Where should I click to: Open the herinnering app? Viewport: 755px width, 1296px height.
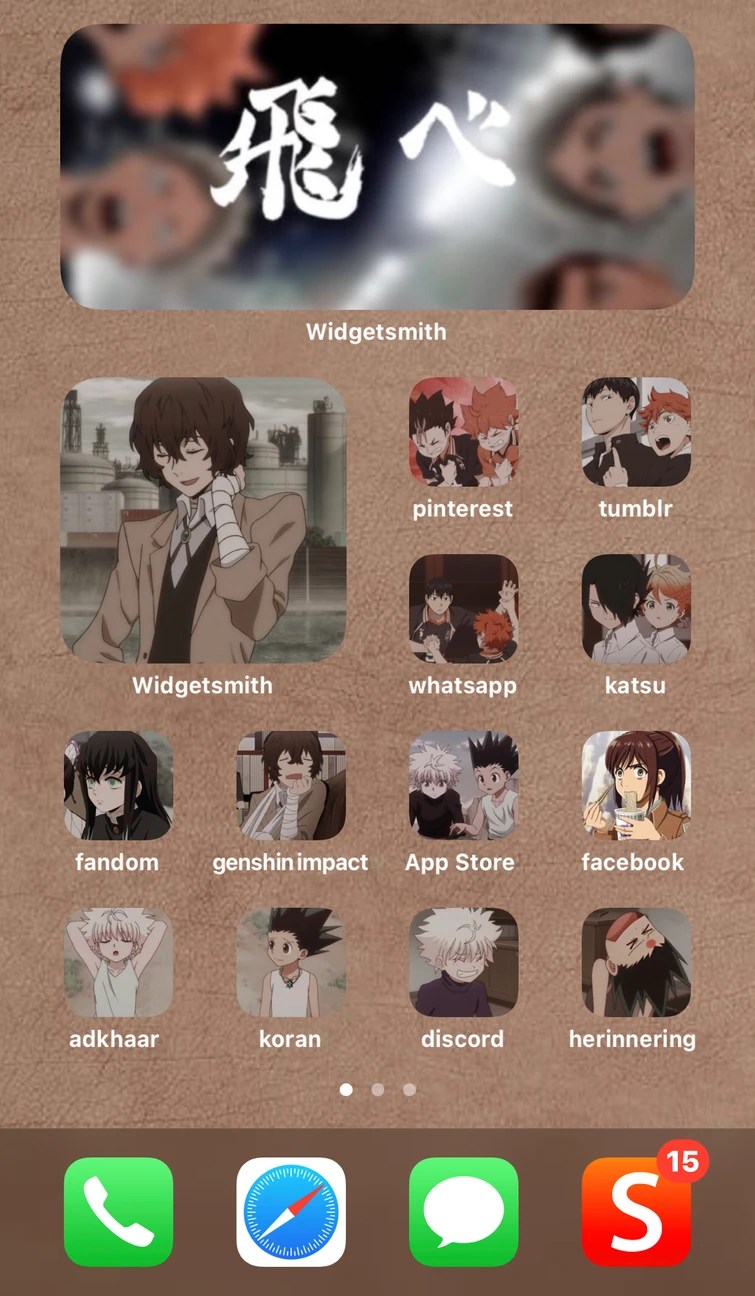click(x=636, y=962)
